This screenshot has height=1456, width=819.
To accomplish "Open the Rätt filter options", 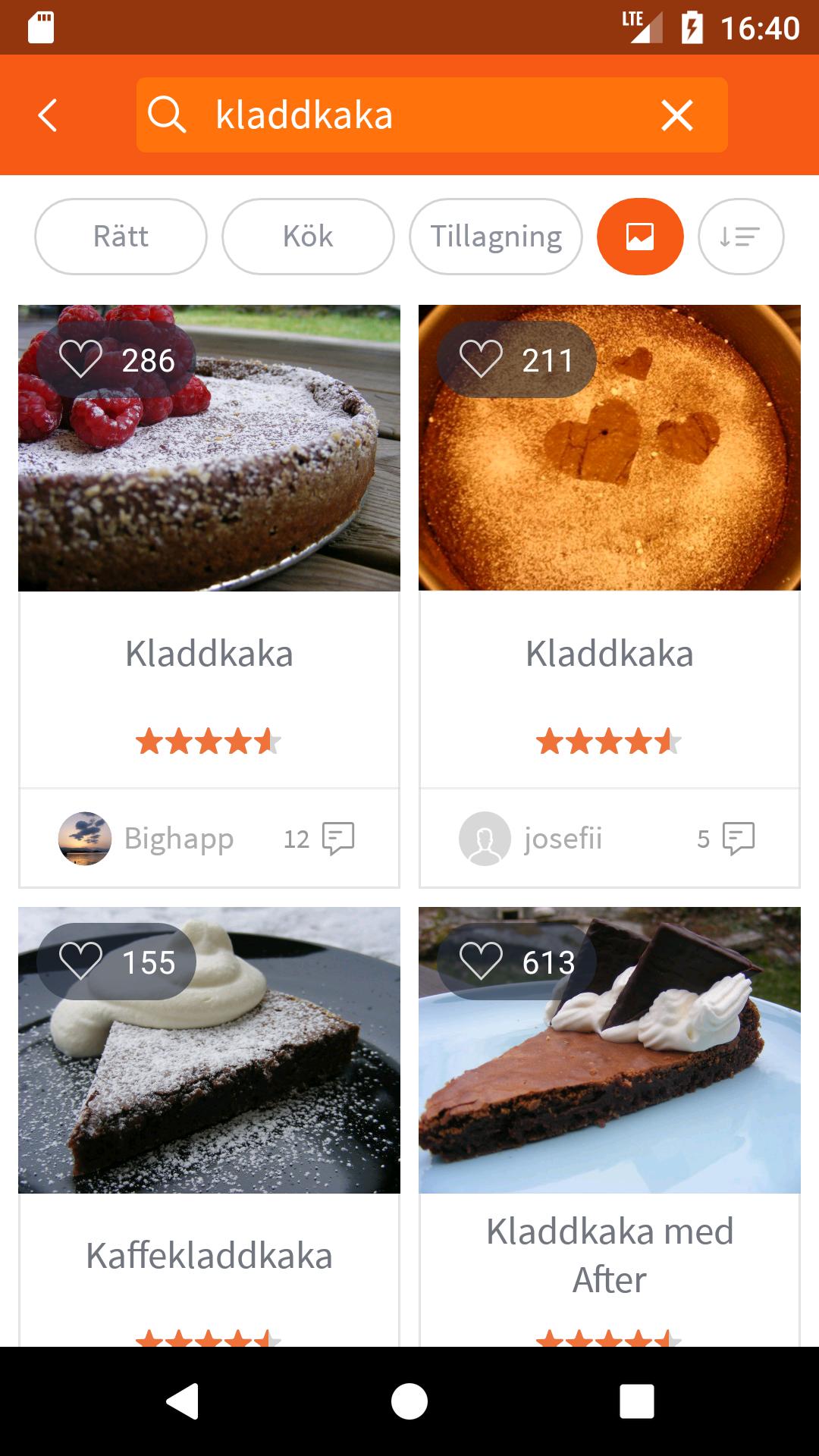I will pyautogui.click(x=121, y=237).
